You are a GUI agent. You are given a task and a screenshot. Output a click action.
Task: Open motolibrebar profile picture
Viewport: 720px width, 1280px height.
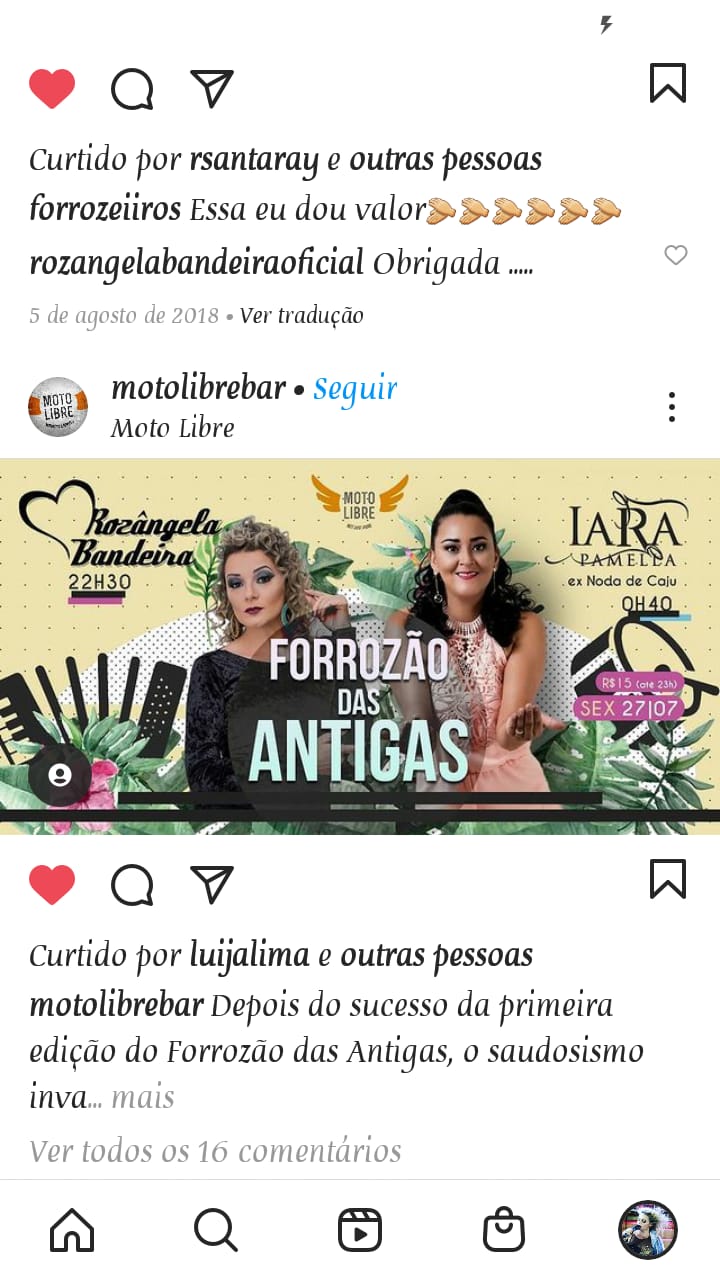[58, 407]
